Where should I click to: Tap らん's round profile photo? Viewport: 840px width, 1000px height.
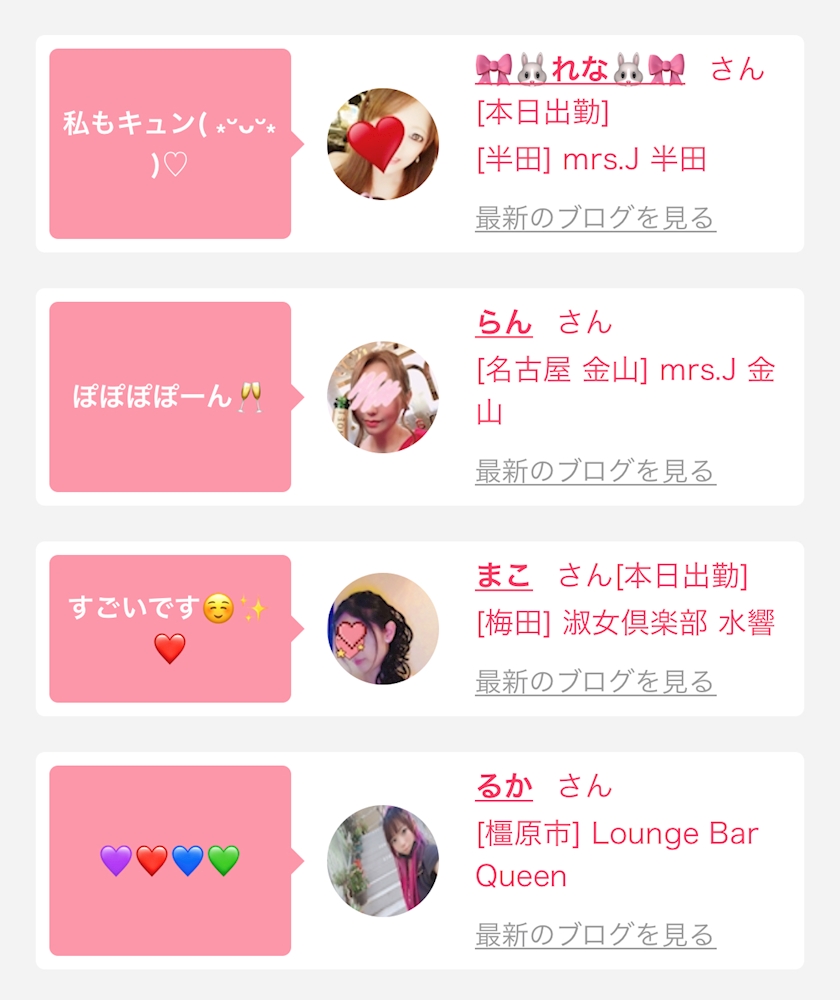(383, 397)
